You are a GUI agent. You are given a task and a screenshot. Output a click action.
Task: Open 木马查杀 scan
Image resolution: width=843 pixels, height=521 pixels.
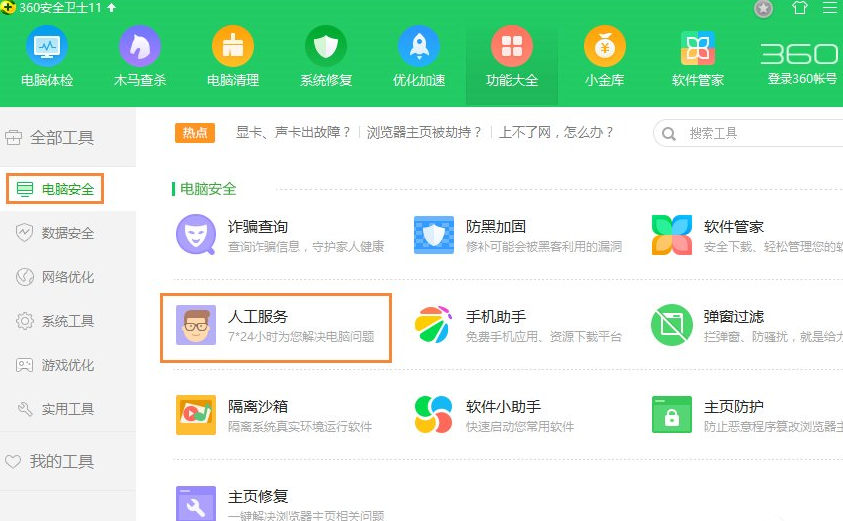point(140,57)
